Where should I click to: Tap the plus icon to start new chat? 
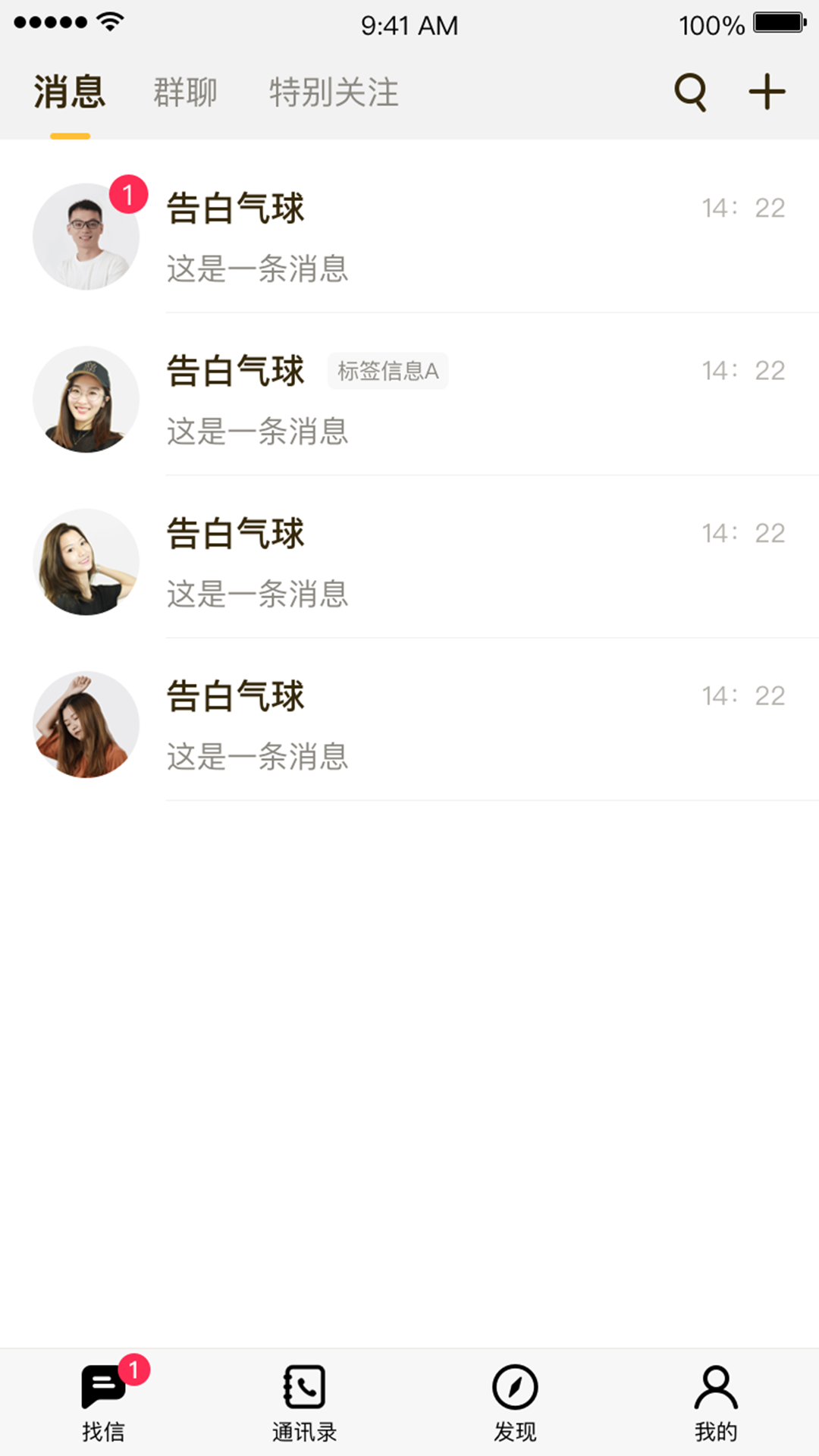[766, 91]
